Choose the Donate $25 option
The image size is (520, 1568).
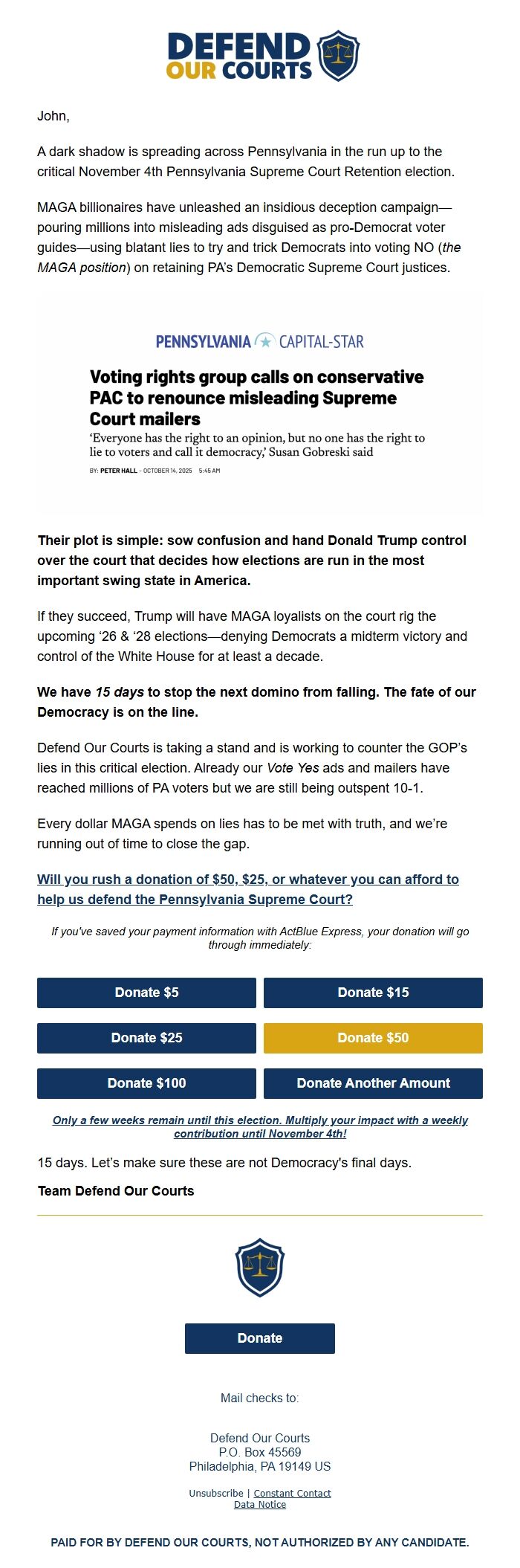[x=146, y=1038]
